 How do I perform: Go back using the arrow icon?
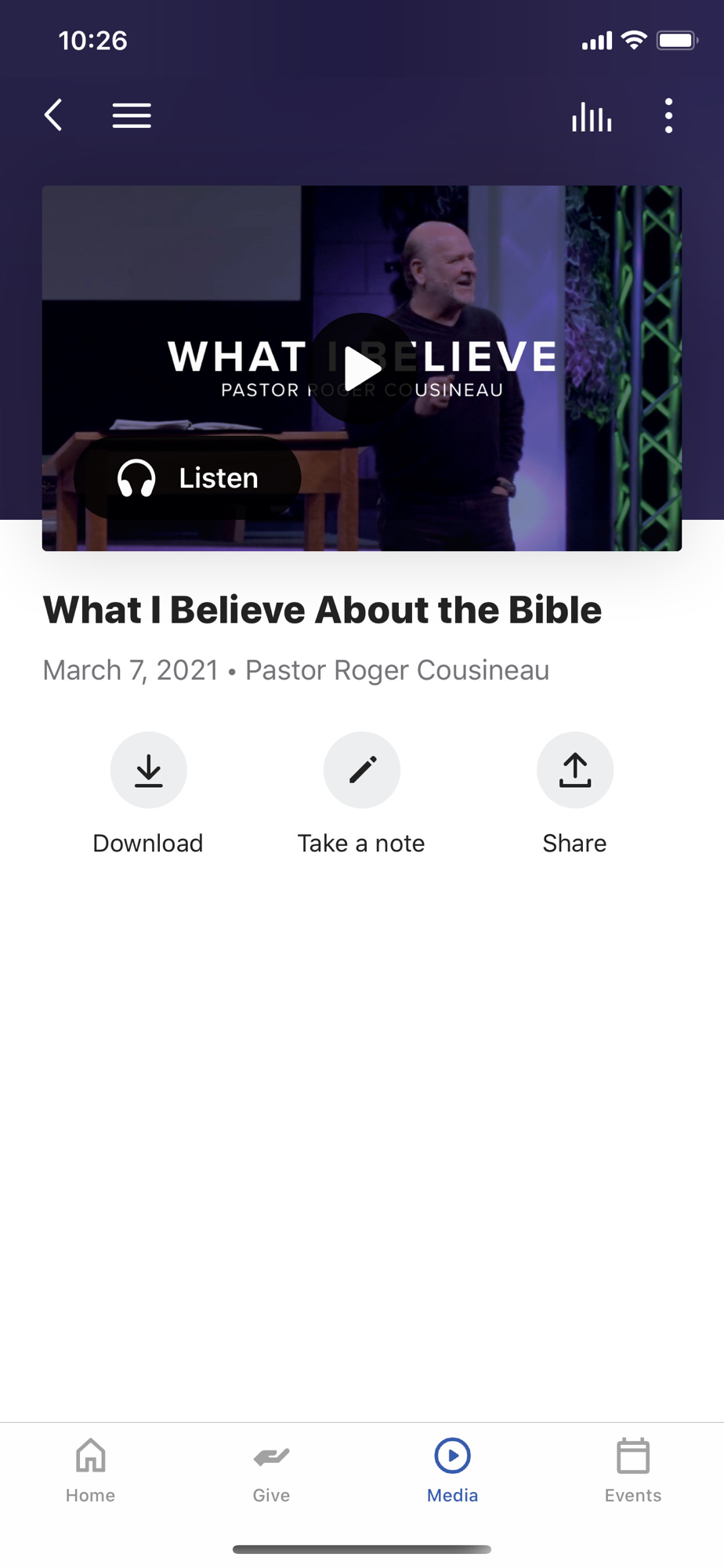pyautogui.click(x=53, y=116)
